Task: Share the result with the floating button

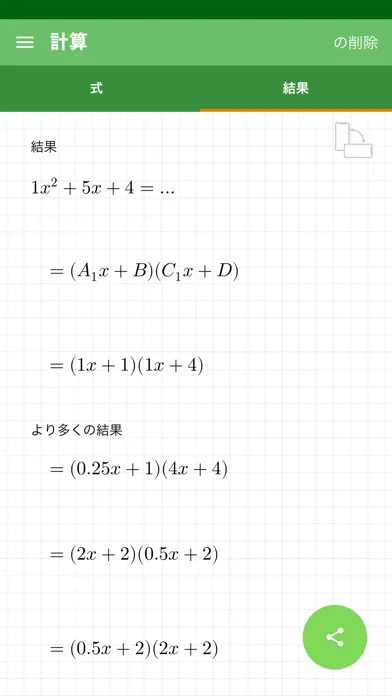Action: point(335,637)
